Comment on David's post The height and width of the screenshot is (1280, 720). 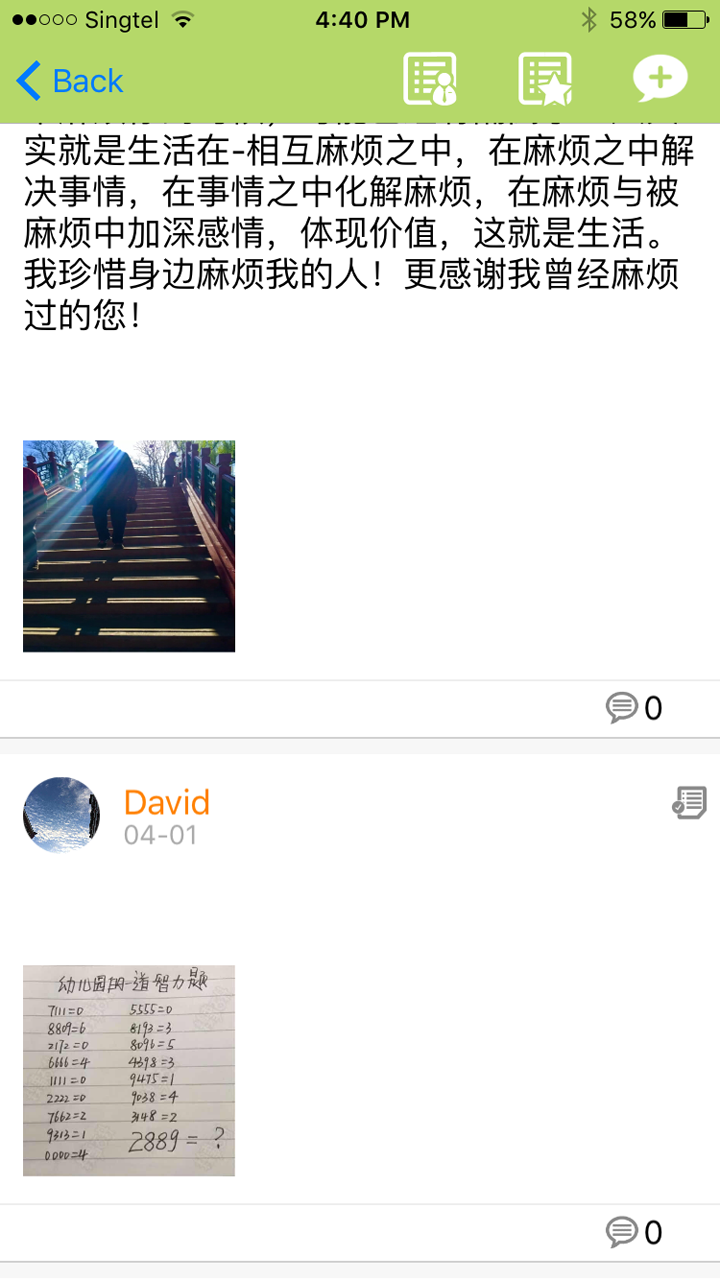click(x=634, y=1232)
